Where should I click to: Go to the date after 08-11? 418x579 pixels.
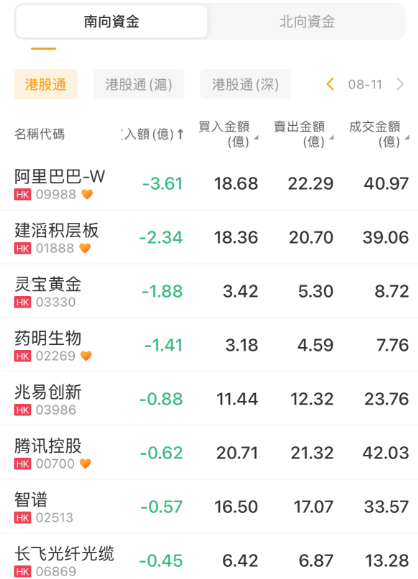[x=400, y=84]
